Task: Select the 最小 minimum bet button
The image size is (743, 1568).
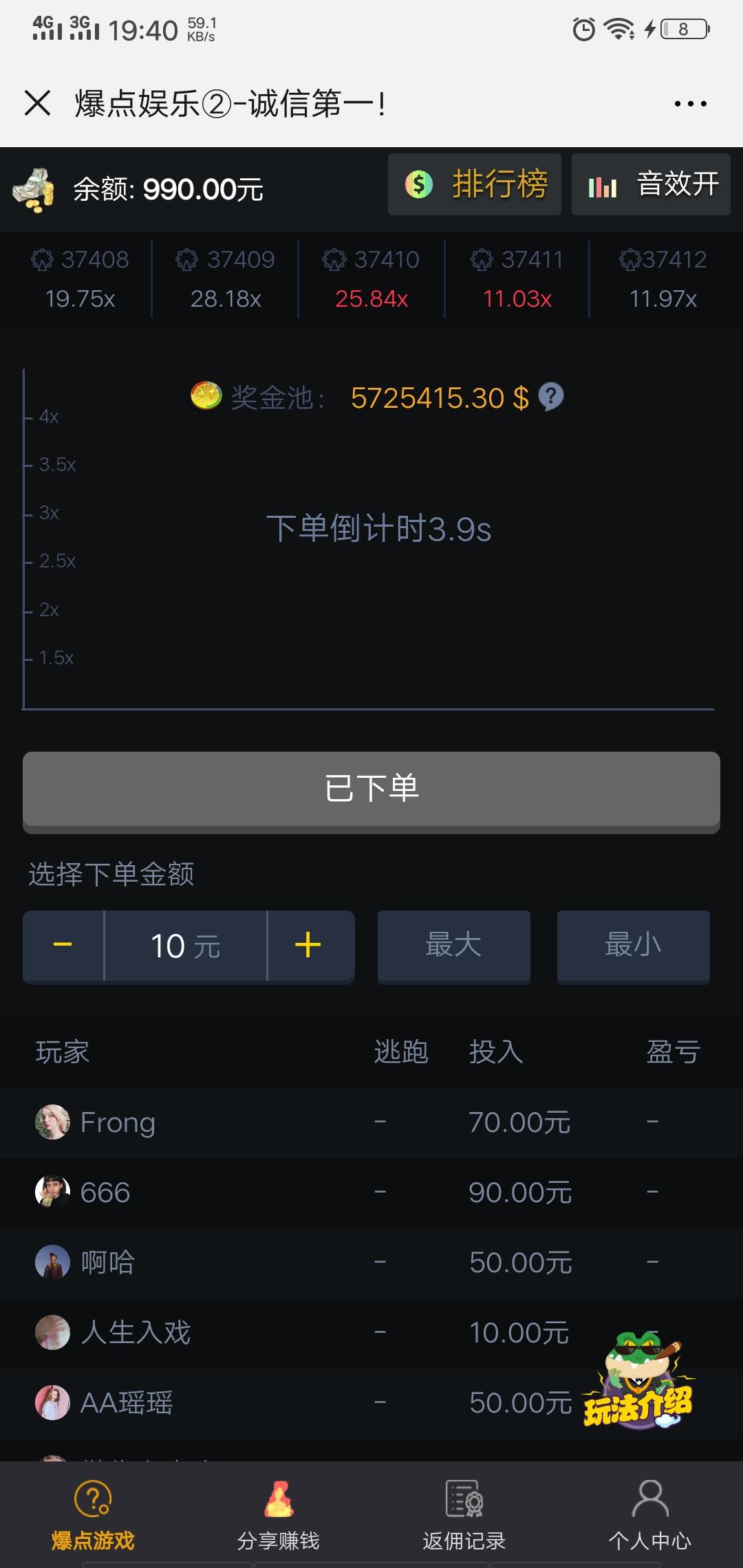Action: [x=632, y=946]
